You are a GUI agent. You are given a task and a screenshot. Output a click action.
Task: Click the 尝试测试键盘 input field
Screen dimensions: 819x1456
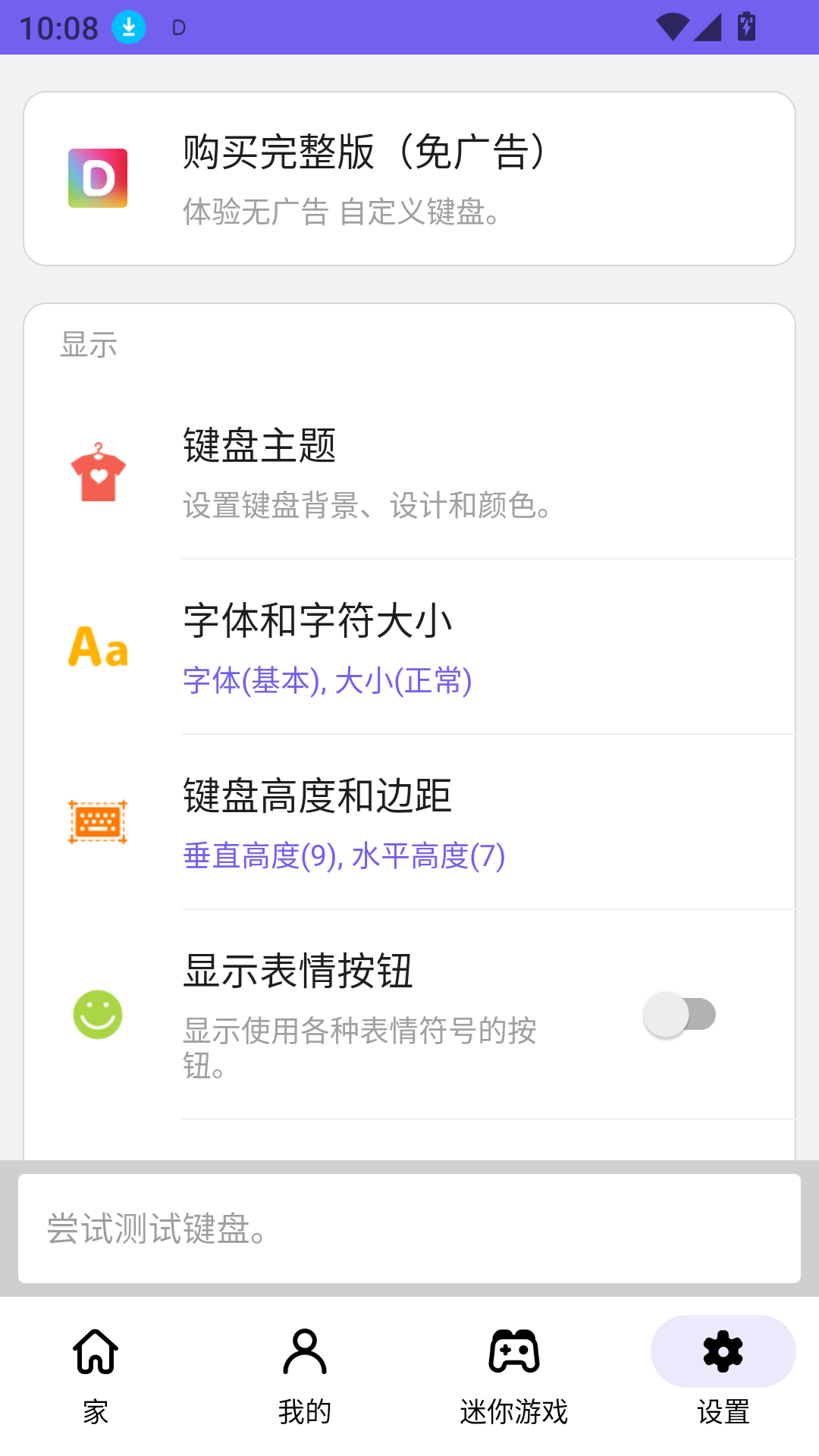409,1228
